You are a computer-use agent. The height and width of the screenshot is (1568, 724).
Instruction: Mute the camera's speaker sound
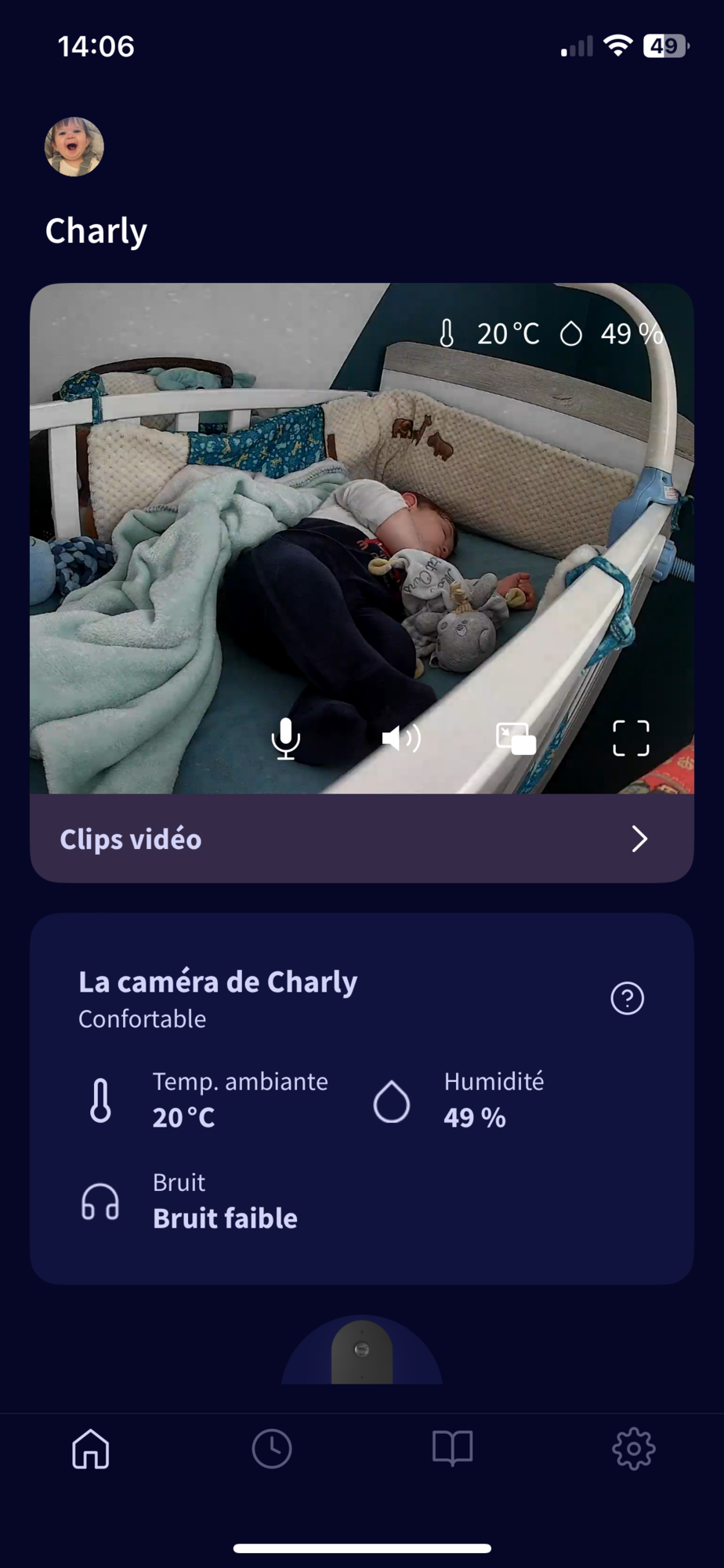[401, 738]
